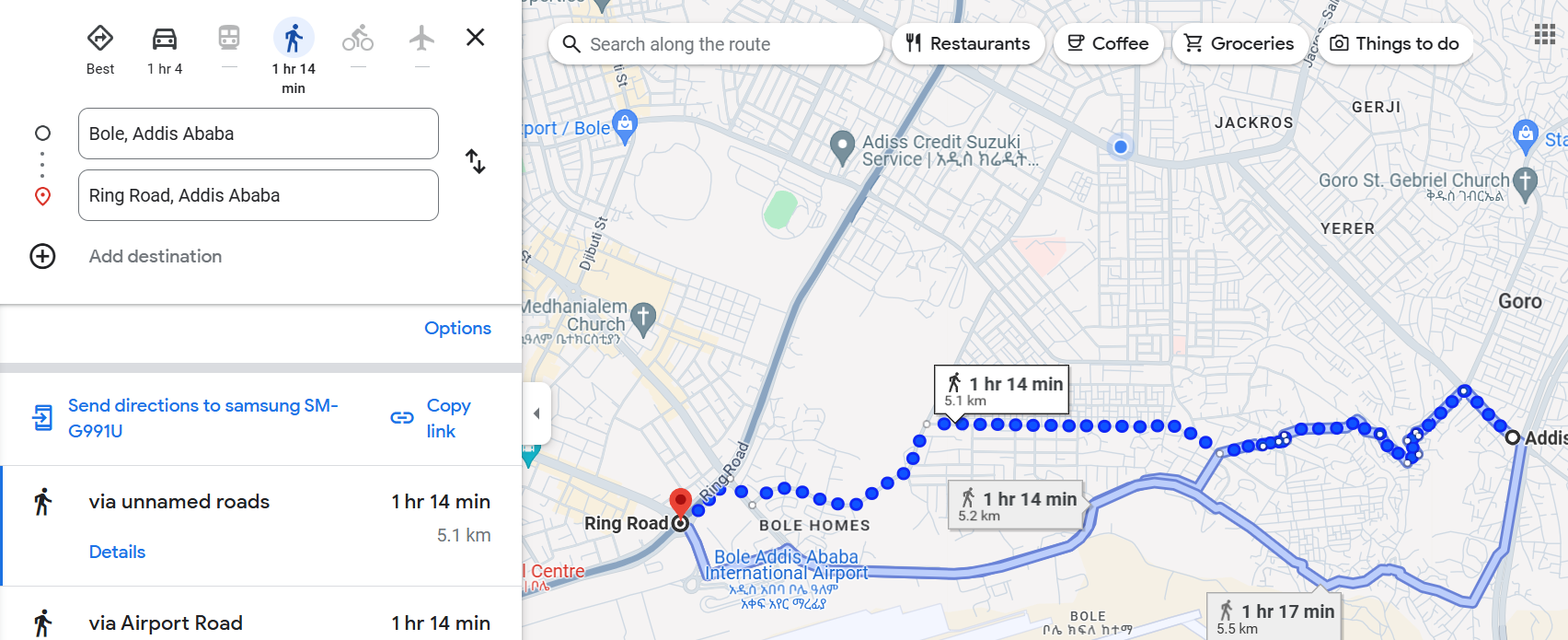Select the Best travel mode
Image resolution: width=1568 pixels, height=640 pixels.
coord(100,50)
